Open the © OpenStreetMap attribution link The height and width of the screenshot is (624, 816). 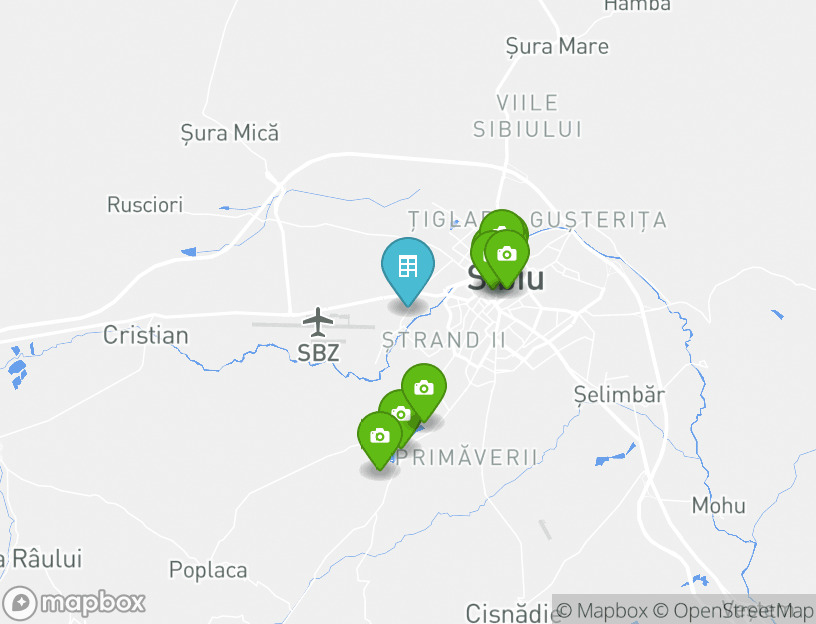click(x=732, y=610)
